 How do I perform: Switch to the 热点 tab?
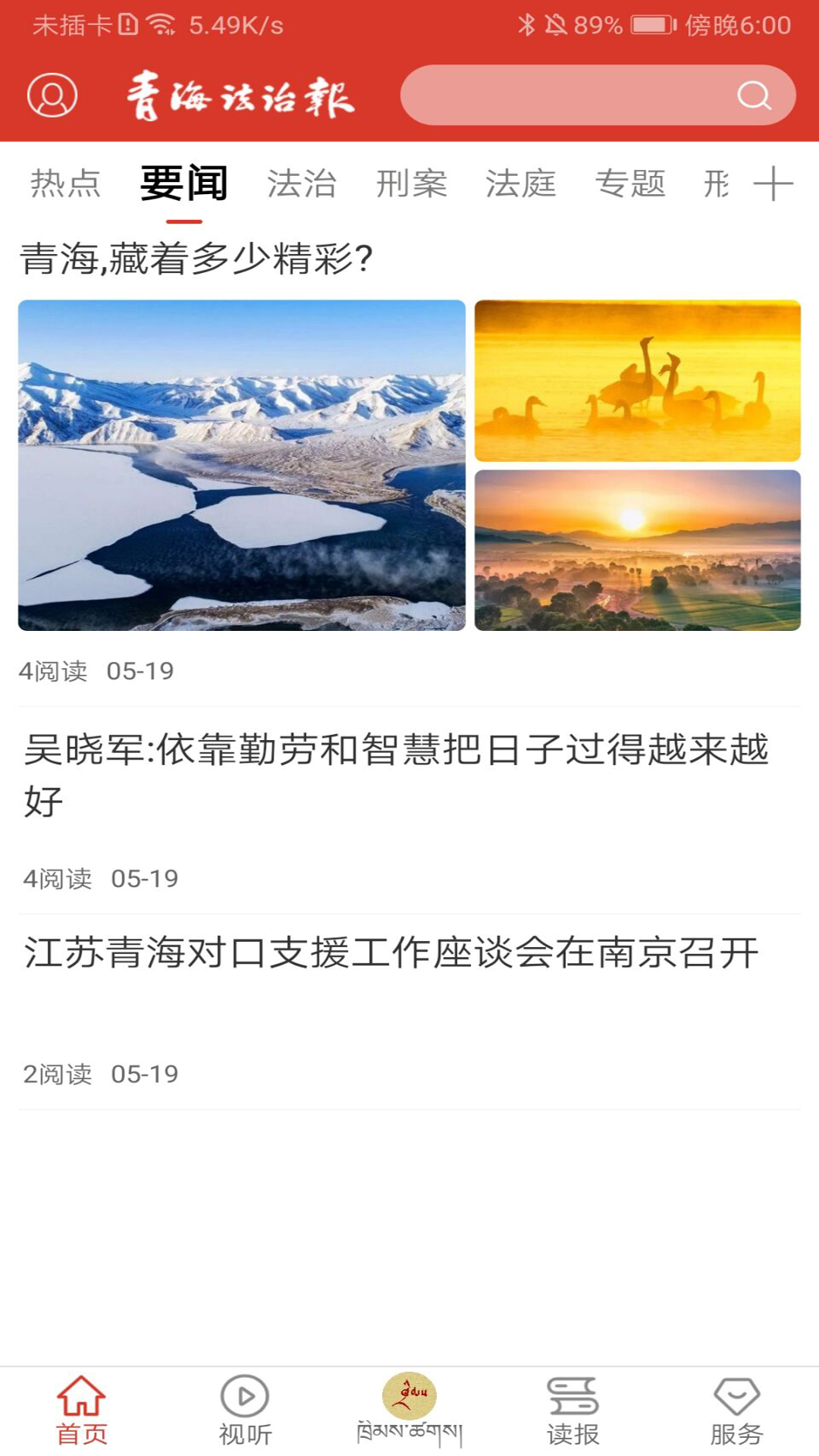click(65, 182)
